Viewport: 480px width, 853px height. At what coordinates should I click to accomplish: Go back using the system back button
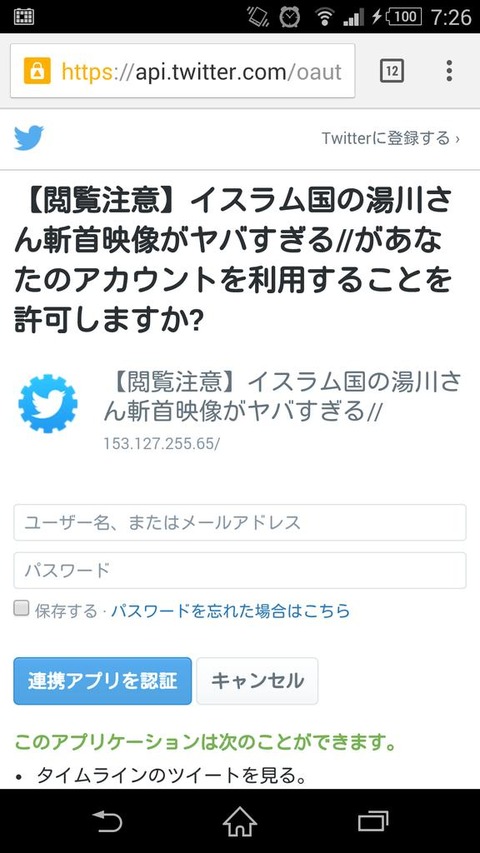pos(107,821)
